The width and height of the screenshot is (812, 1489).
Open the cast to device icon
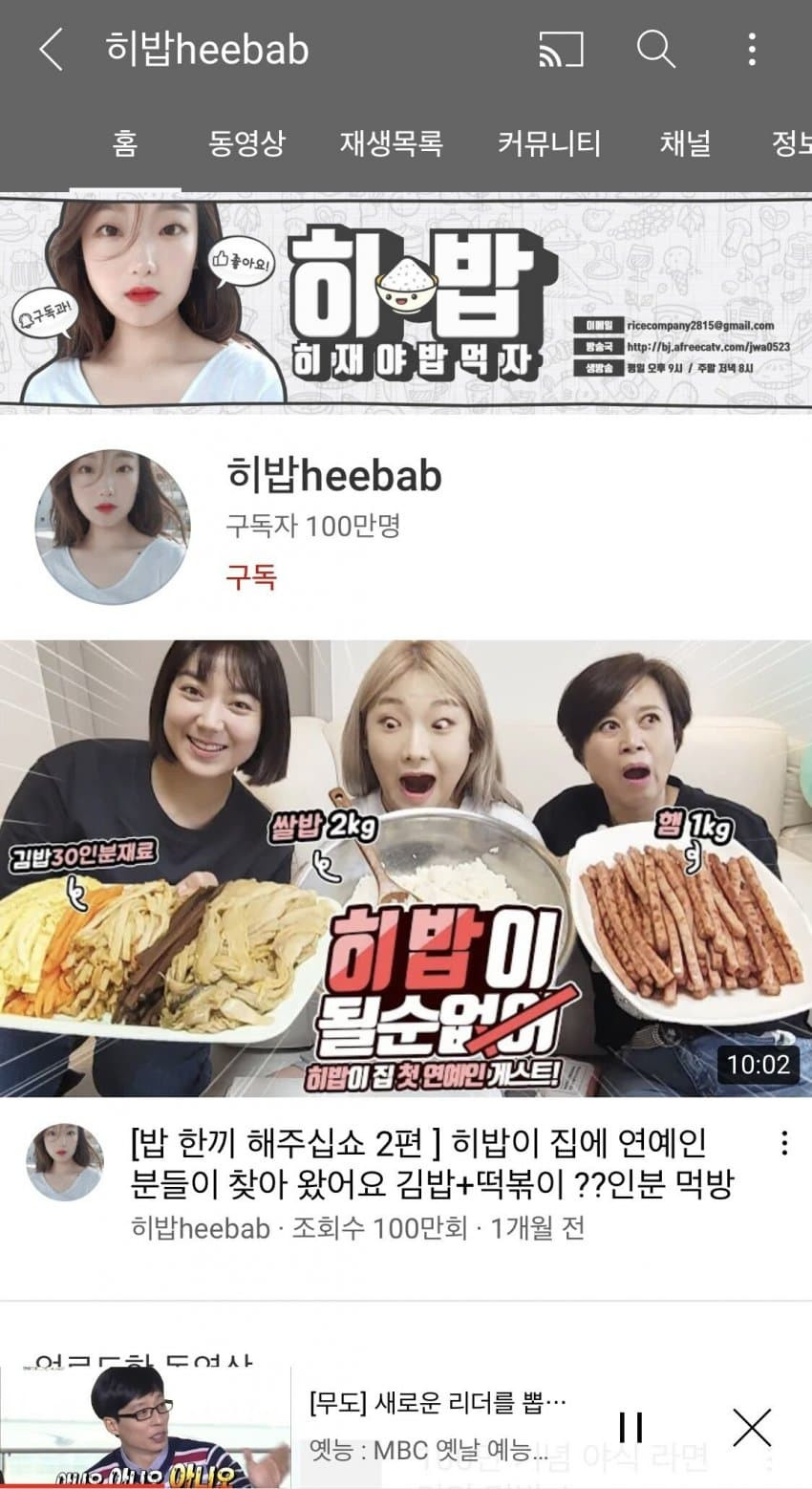point(561,50)
